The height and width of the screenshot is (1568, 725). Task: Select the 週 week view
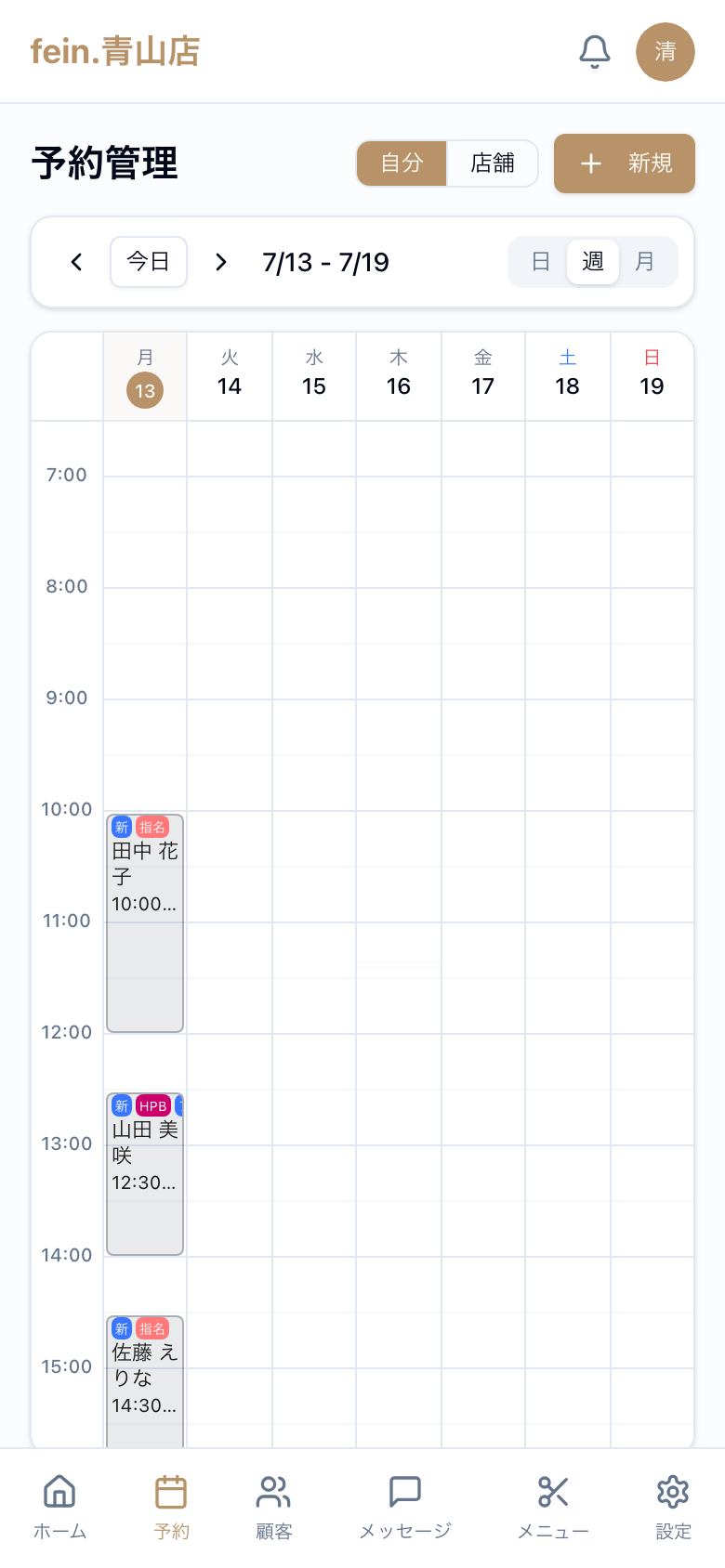(x=593, y=262)
